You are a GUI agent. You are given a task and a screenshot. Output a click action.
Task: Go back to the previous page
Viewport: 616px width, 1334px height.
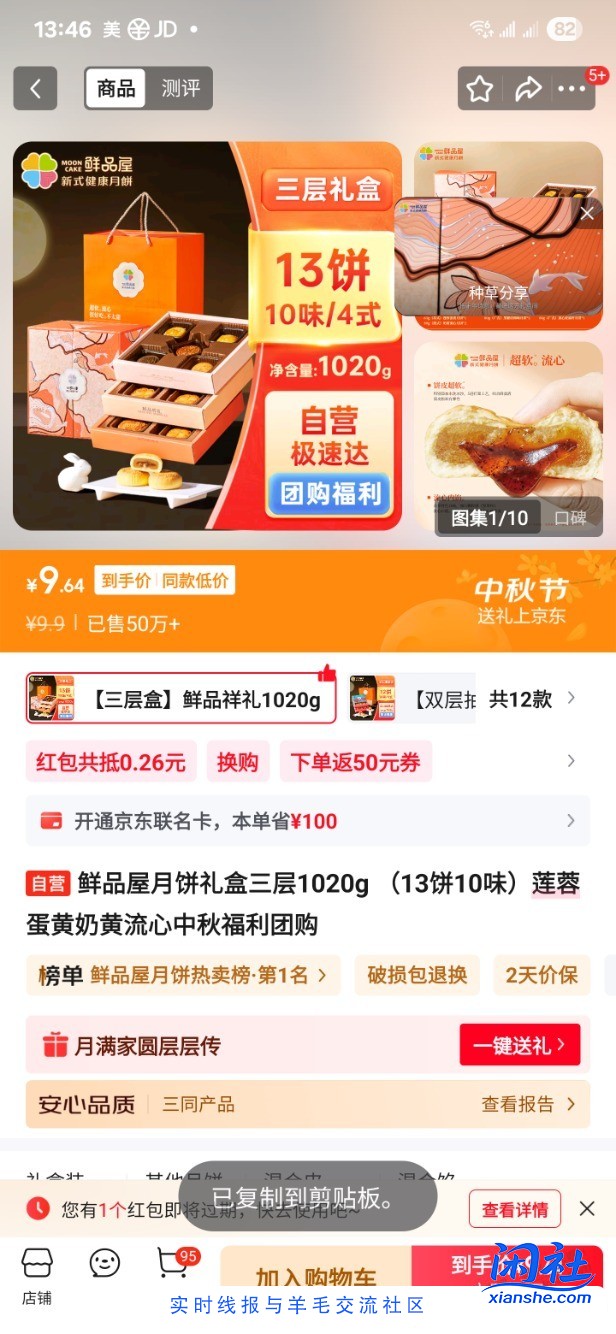pyautogui.click(x=35, y=89)
